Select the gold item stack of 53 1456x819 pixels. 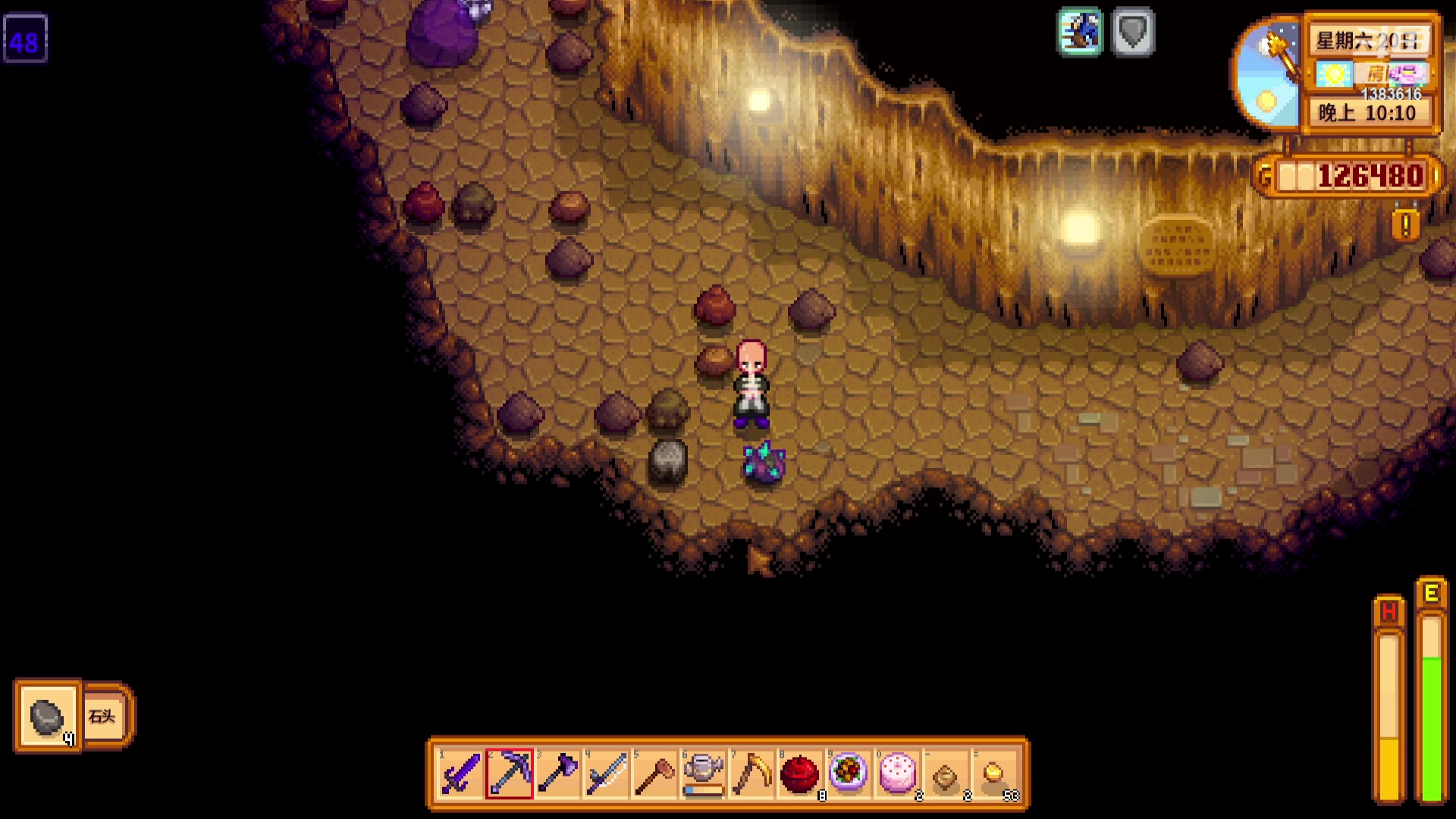(994, 773)
